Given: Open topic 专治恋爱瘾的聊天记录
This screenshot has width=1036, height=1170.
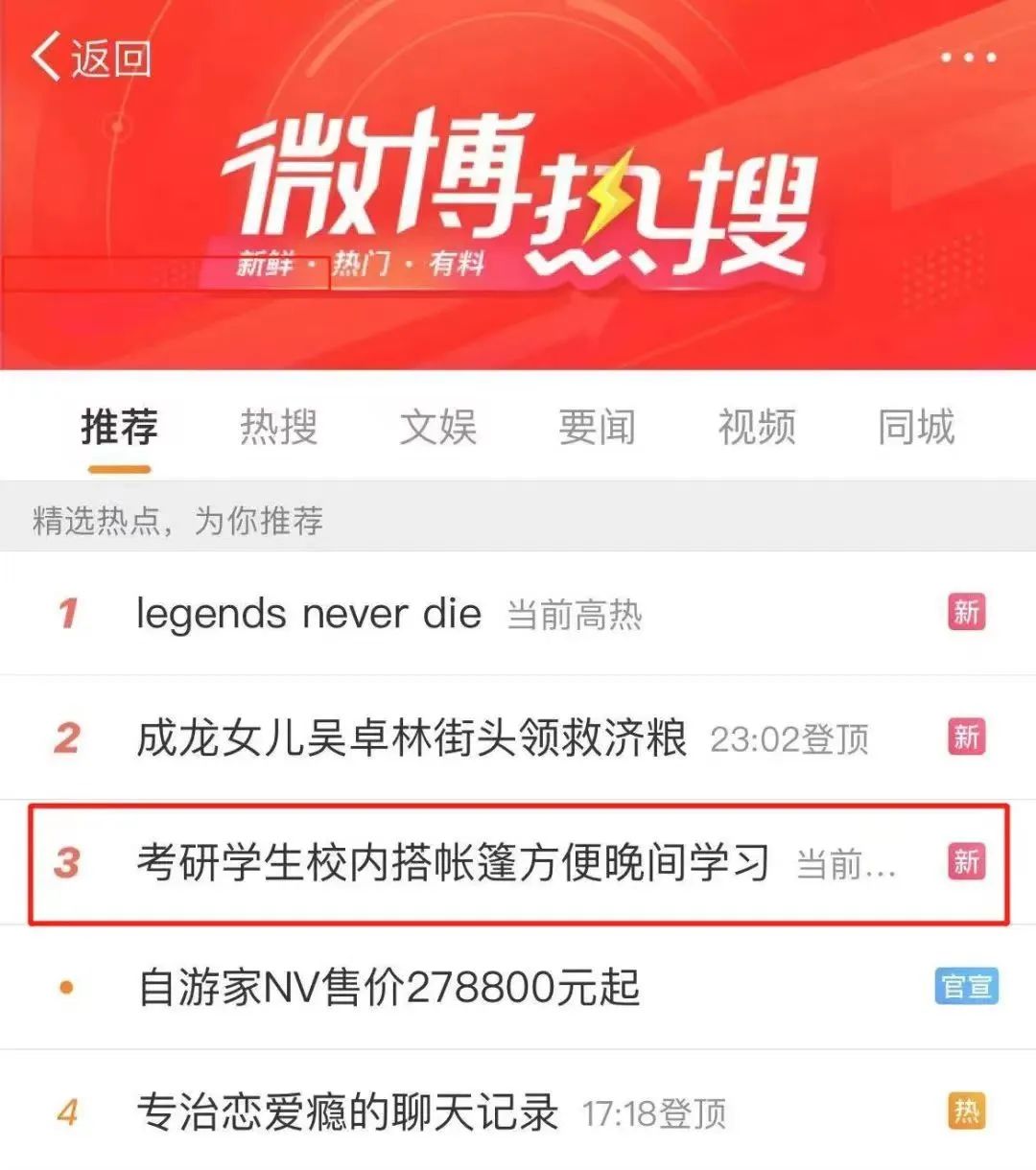Looking at the screenshot, I should pyautogui.click(x=347, y=1112).
